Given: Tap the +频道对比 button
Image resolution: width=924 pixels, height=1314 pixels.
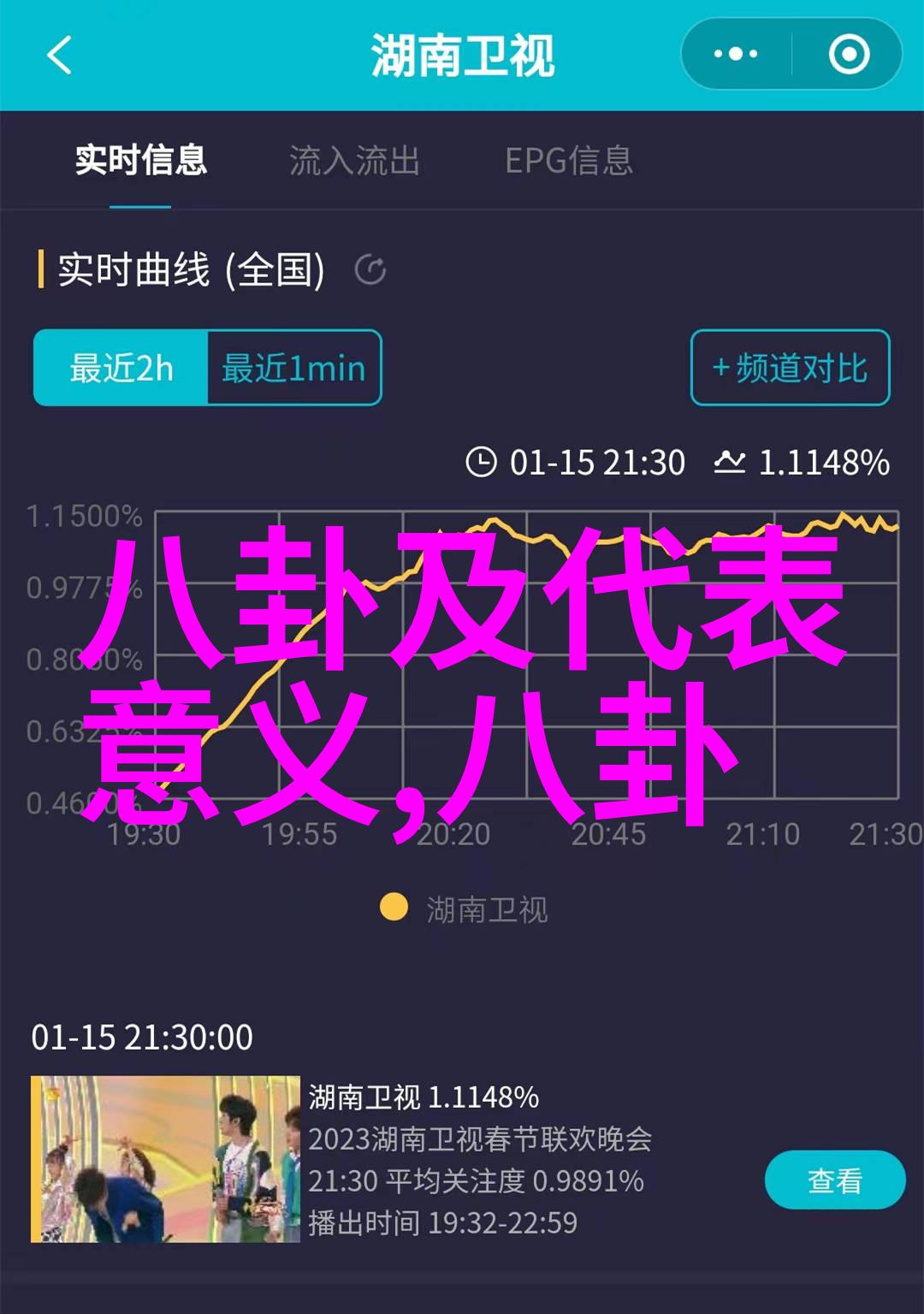Looking at the screenshot, I should (790, 368).
